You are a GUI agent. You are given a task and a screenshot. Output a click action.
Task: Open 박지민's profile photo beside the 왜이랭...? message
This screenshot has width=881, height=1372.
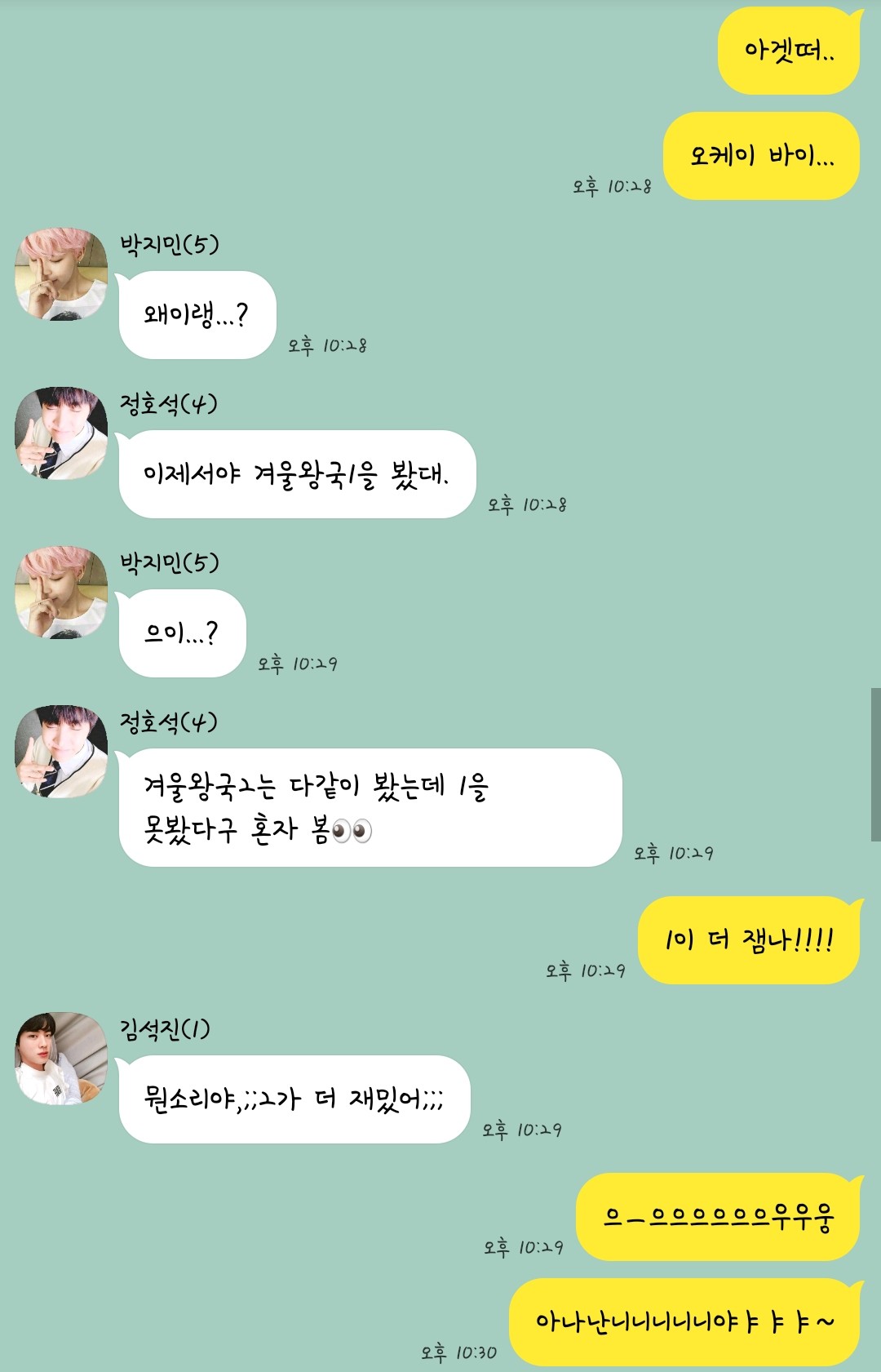pyautogui.click(x=61, y=274)
